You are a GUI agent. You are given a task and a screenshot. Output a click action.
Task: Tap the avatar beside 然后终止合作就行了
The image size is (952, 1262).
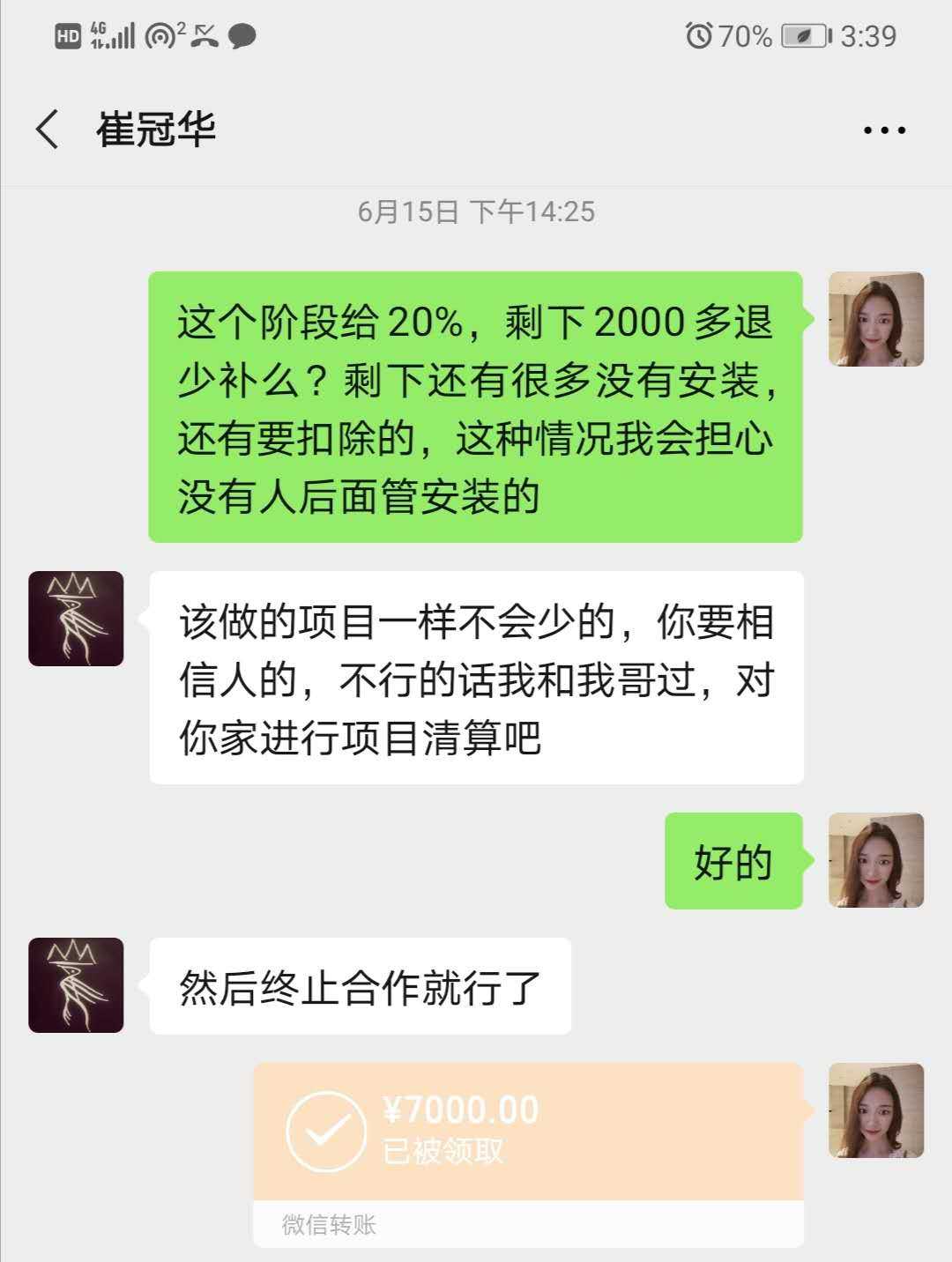[76, 985]
